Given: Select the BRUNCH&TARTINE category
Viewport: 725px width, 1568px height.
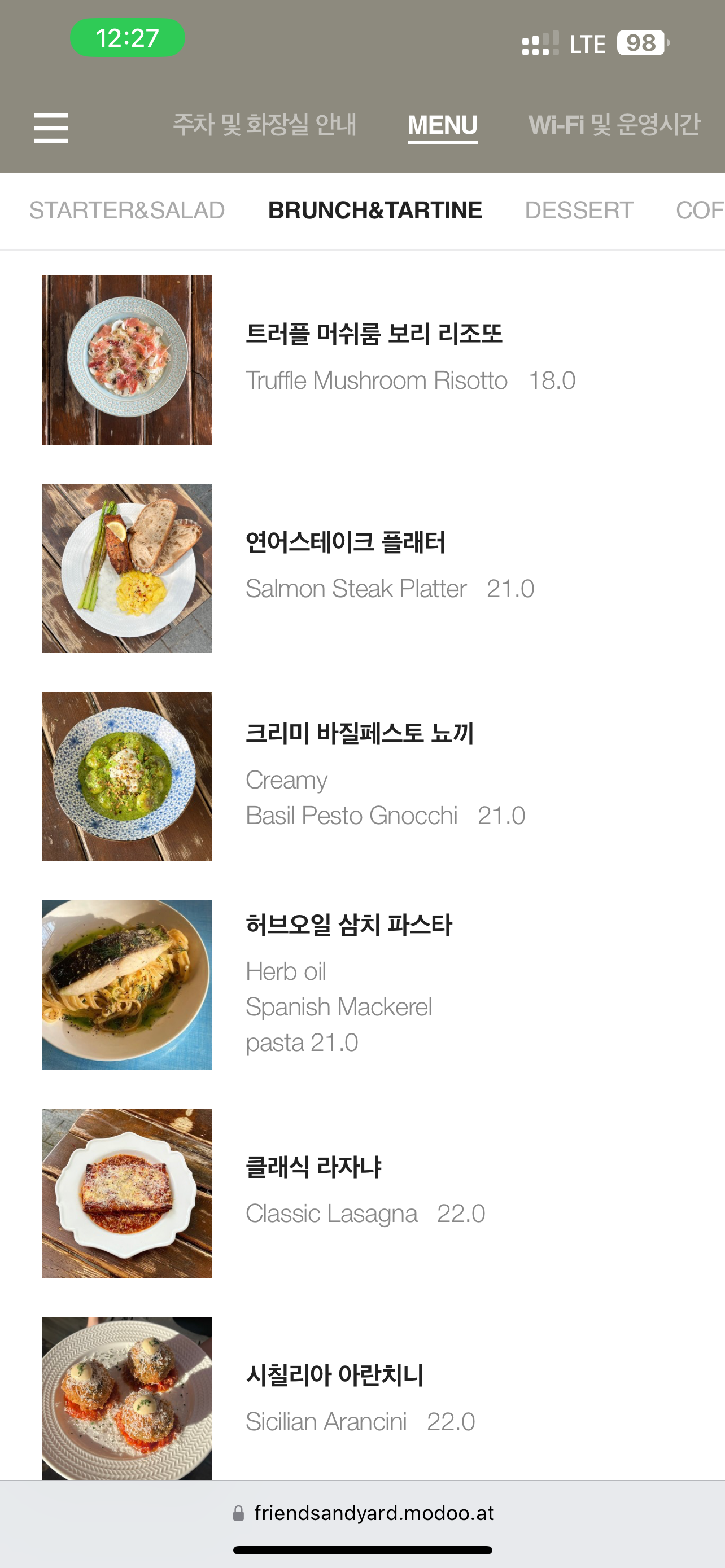Looking at the screenshot, I should point(375,211).
